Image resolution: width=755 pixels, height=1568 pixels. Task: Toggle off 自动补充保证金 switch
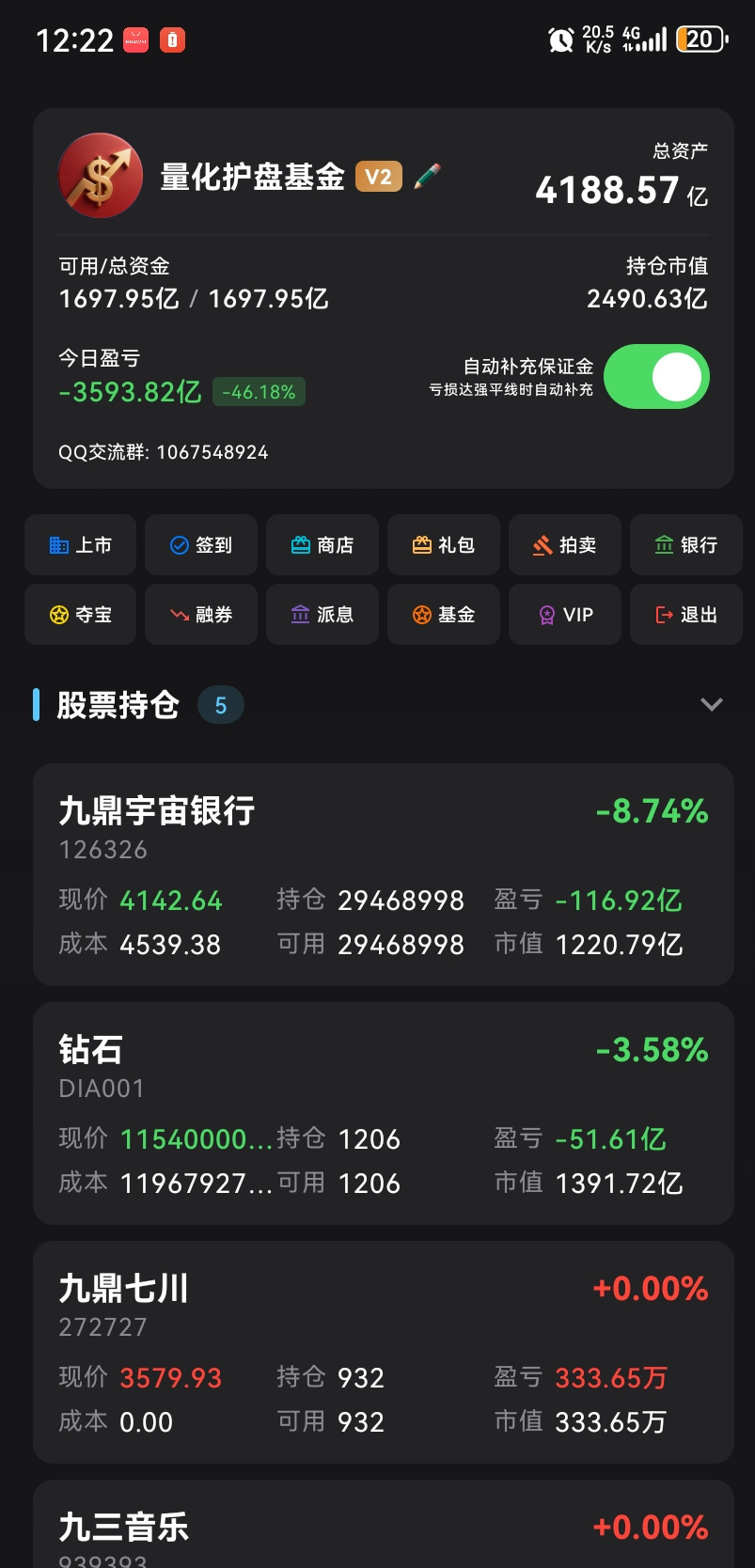(x=656, y=377)
